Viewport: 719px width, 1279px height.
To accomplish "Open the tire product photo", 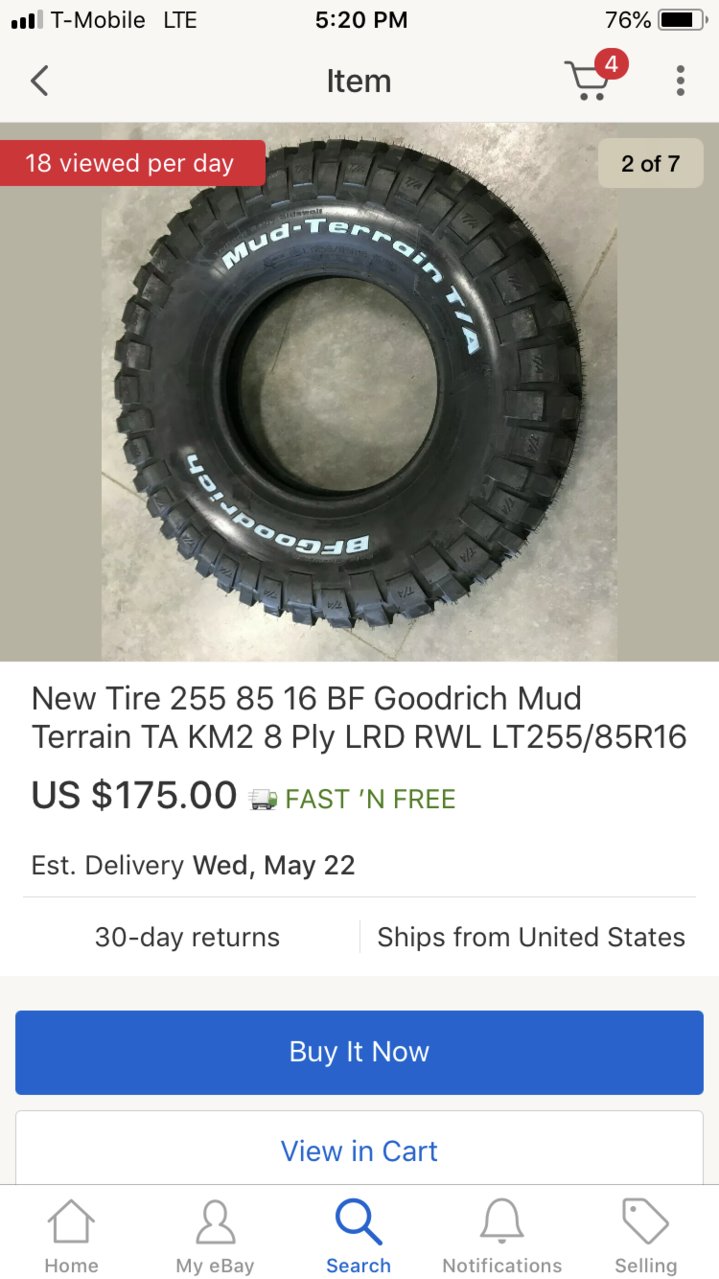I will tap(358, 390).
